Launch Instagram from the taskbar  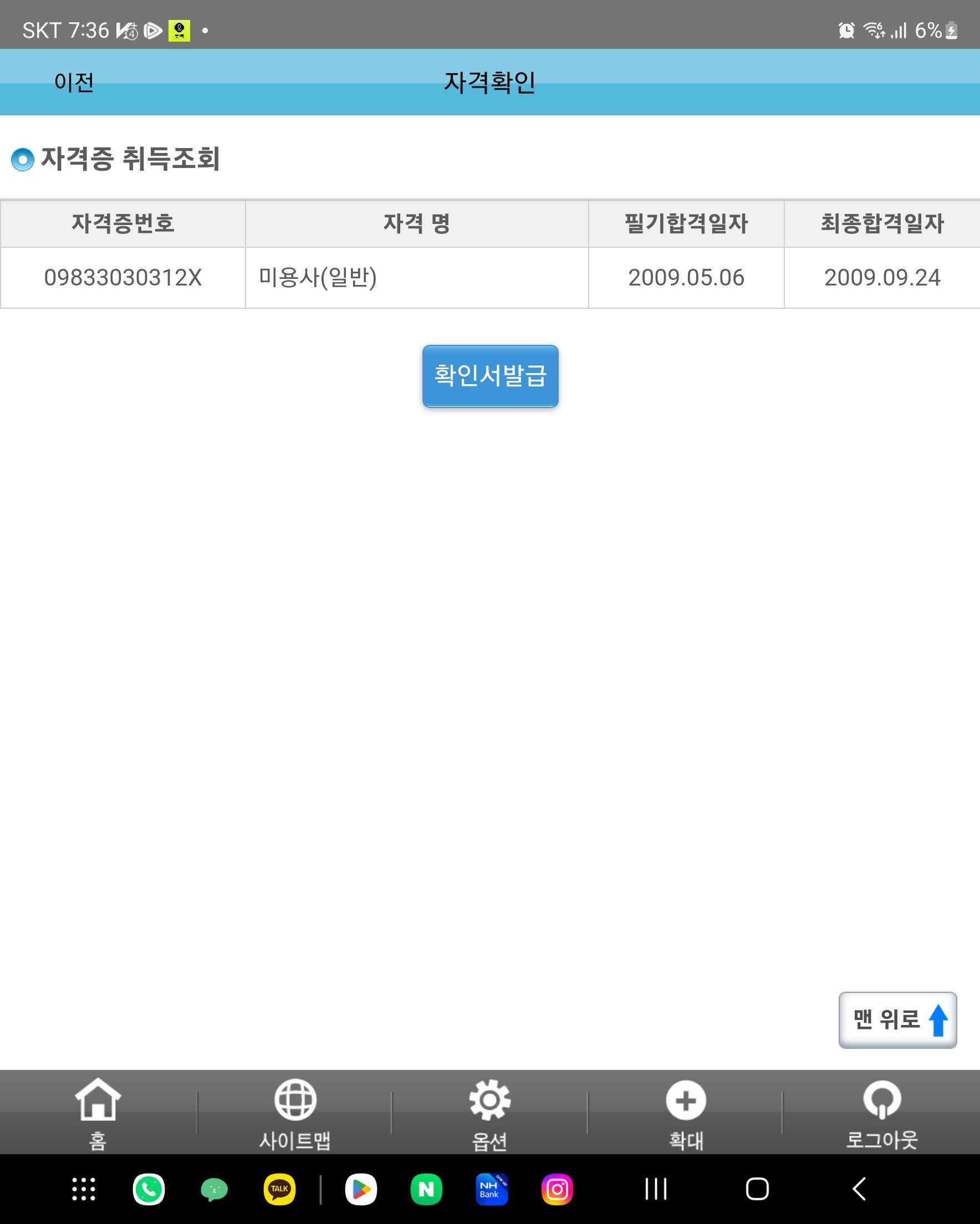click(557, 1189)
